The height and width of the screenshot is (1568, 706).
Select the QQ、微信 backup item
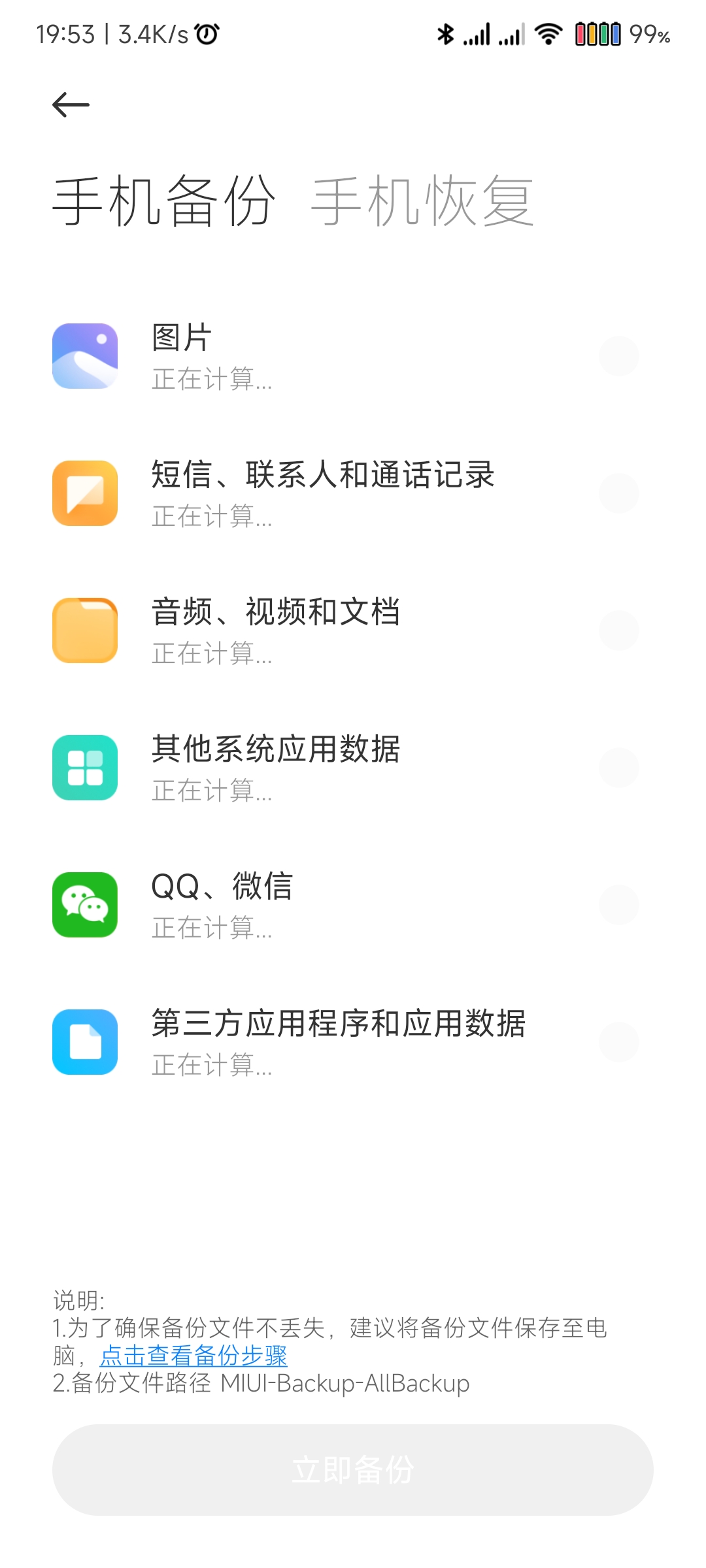(353, 905)
